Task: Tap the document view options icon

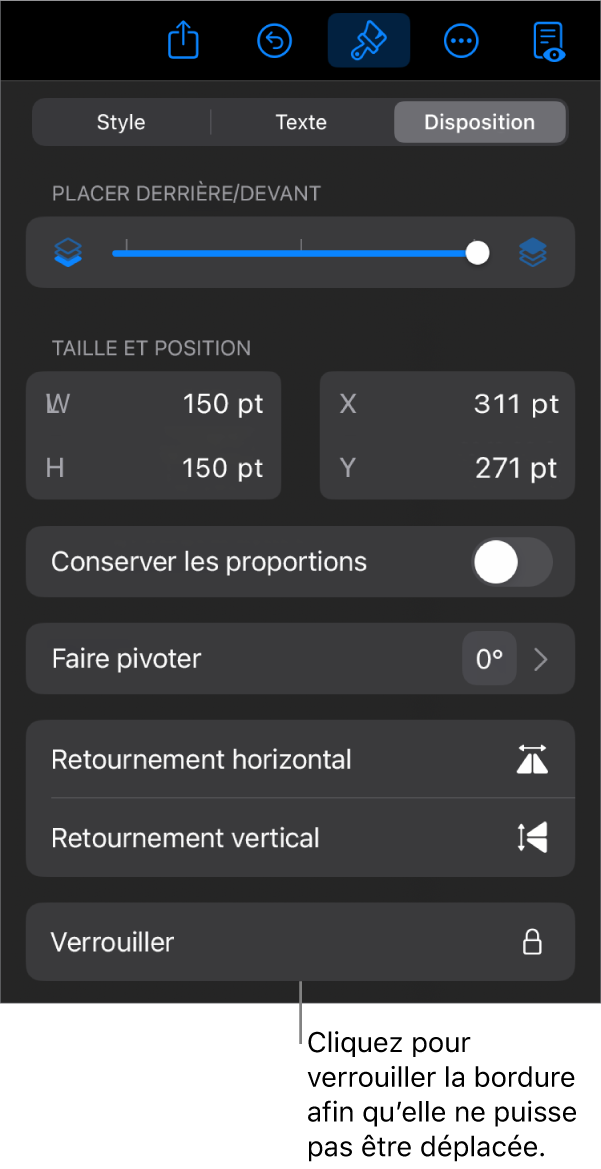Action: [x=549, y=41]
